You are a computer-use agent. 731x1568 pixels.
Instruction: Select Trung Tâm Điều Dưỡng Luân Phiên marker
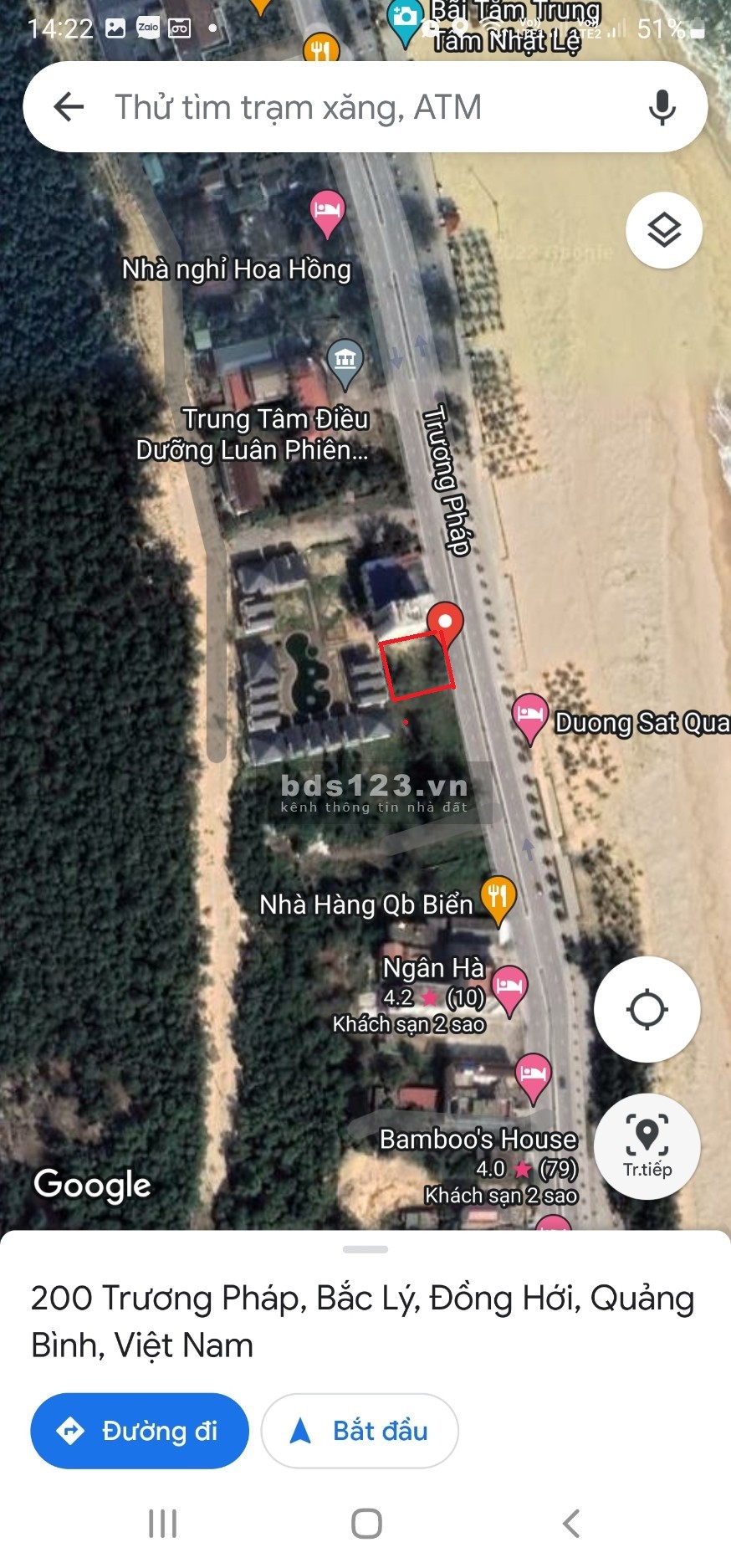tap(345, 361)
